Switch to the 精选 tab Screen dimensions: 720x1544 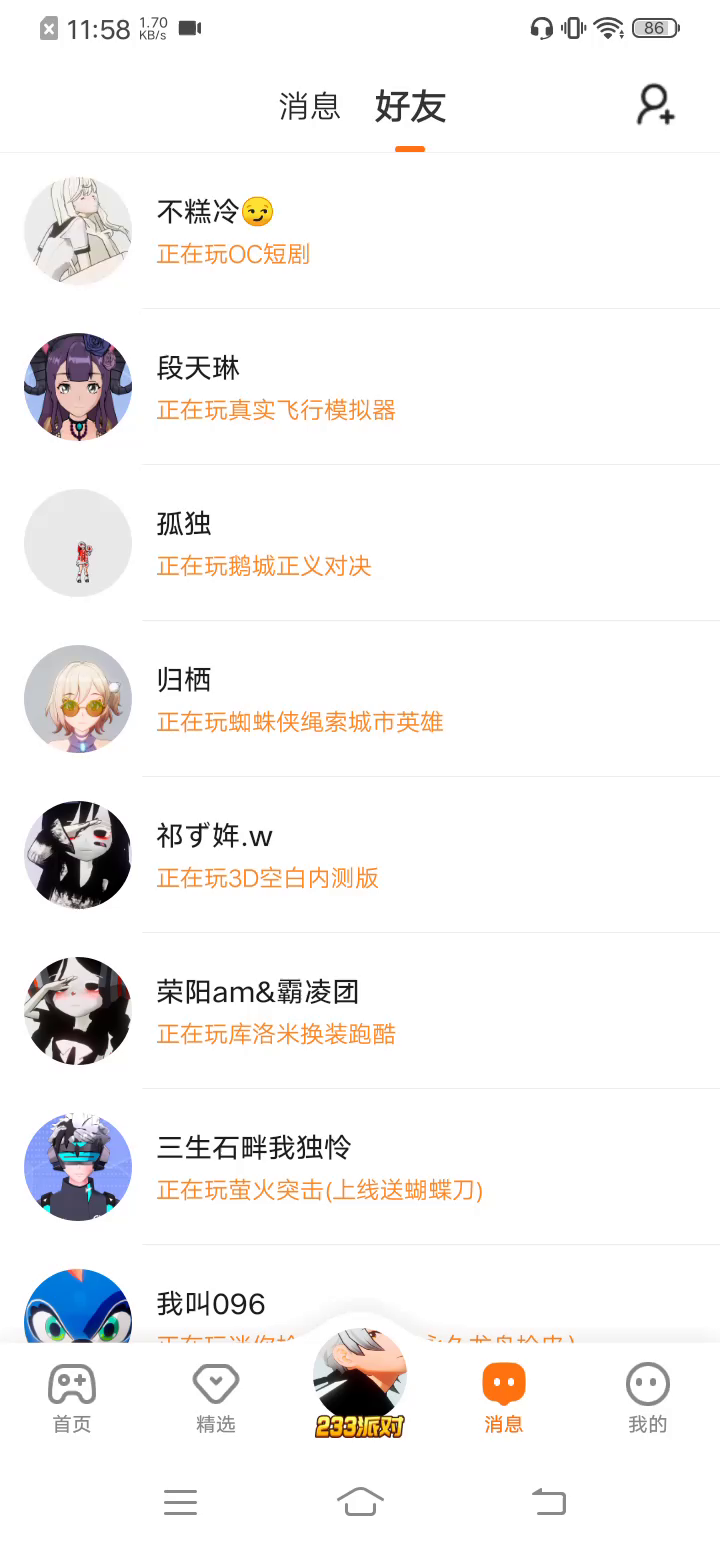point(216,1398)
